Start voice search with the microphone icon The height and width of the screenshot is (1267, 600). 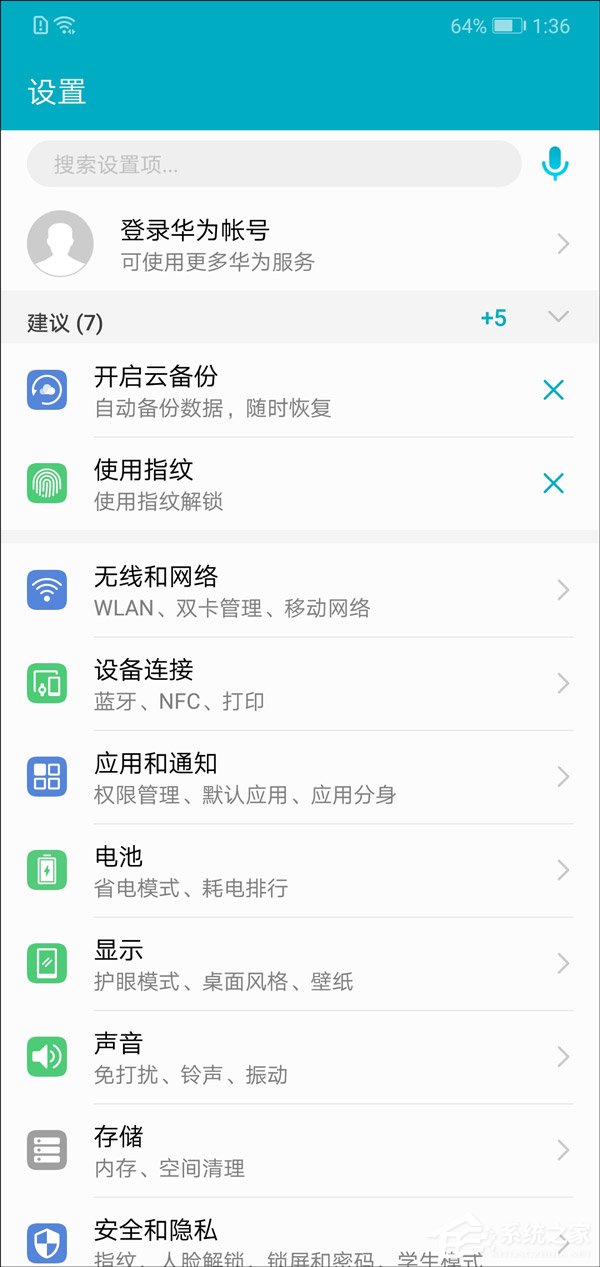click(x=555, y=164)
